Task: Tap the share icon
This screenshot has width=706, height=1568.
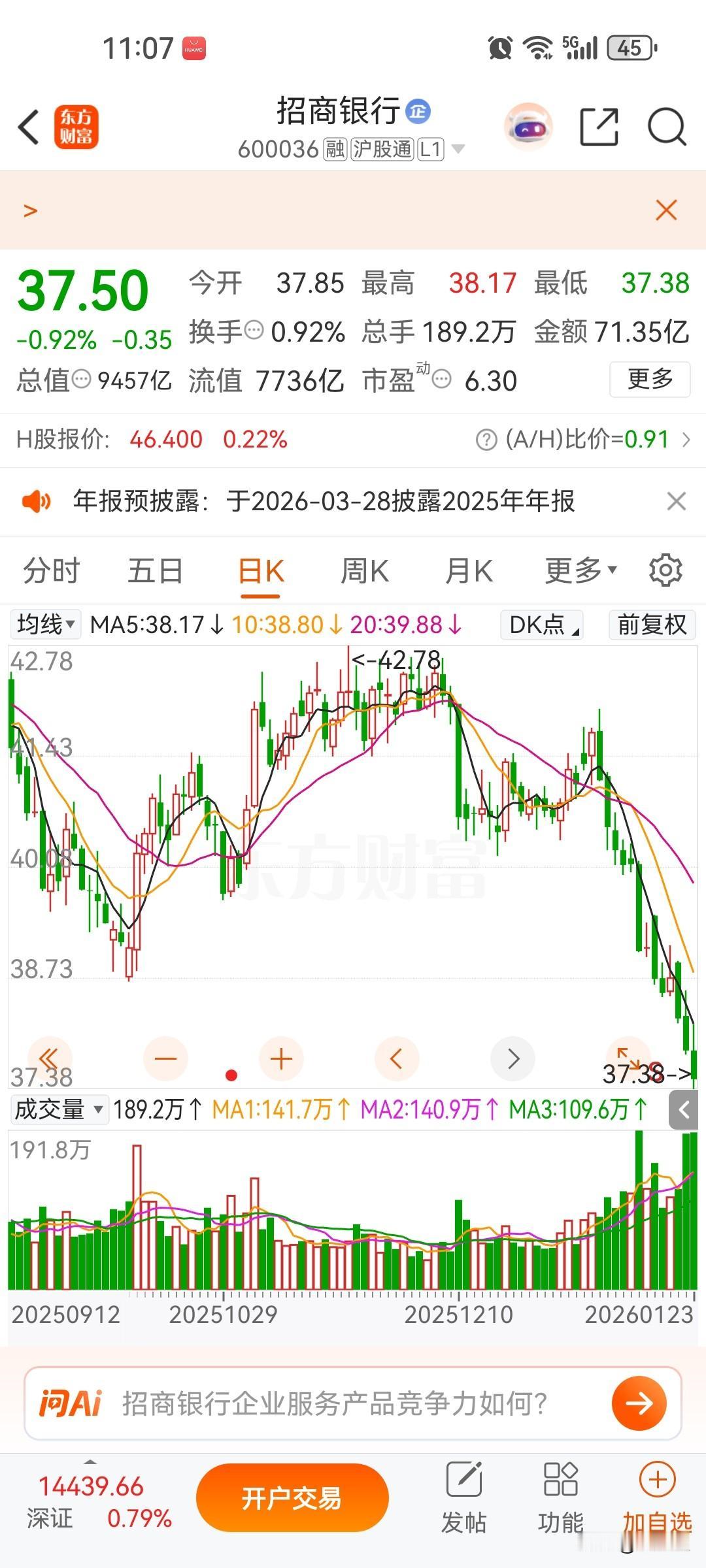Action: [599, 125]
